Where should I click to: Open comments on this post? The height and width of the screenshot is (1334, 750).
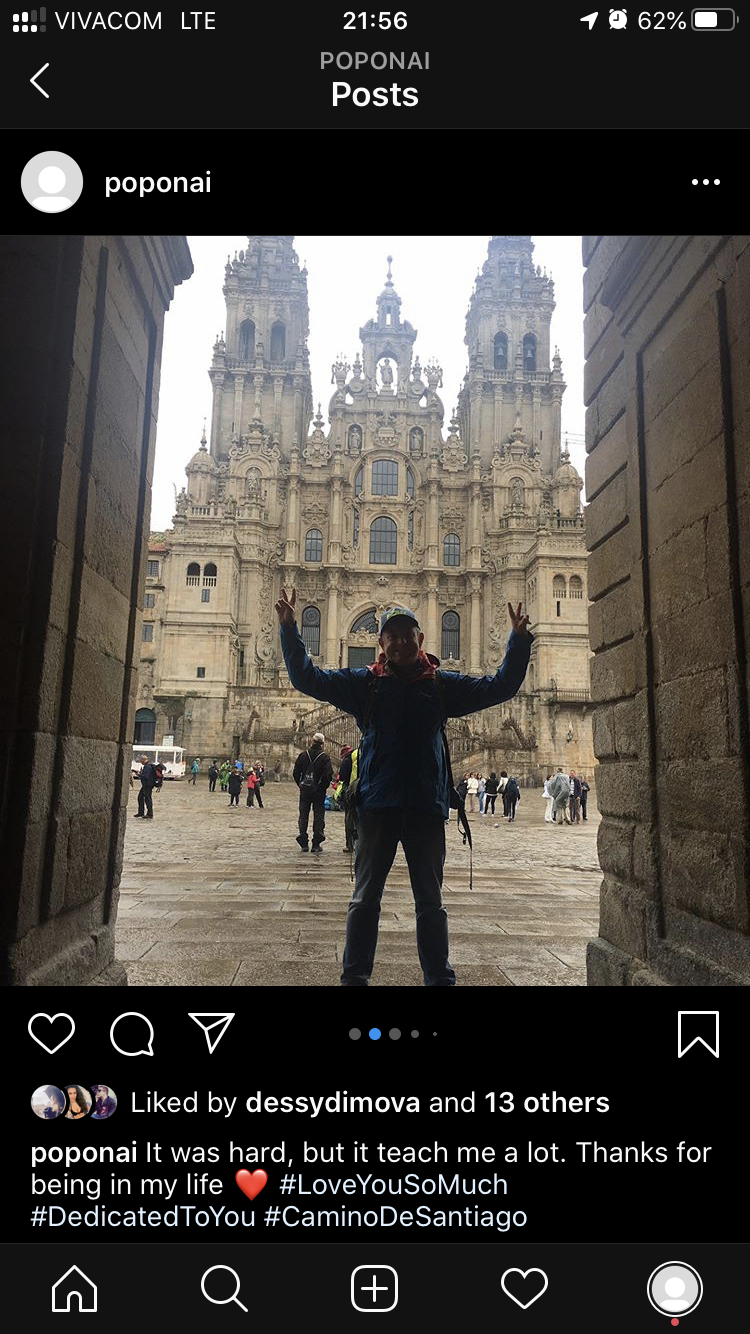[x=132, y=1033]
